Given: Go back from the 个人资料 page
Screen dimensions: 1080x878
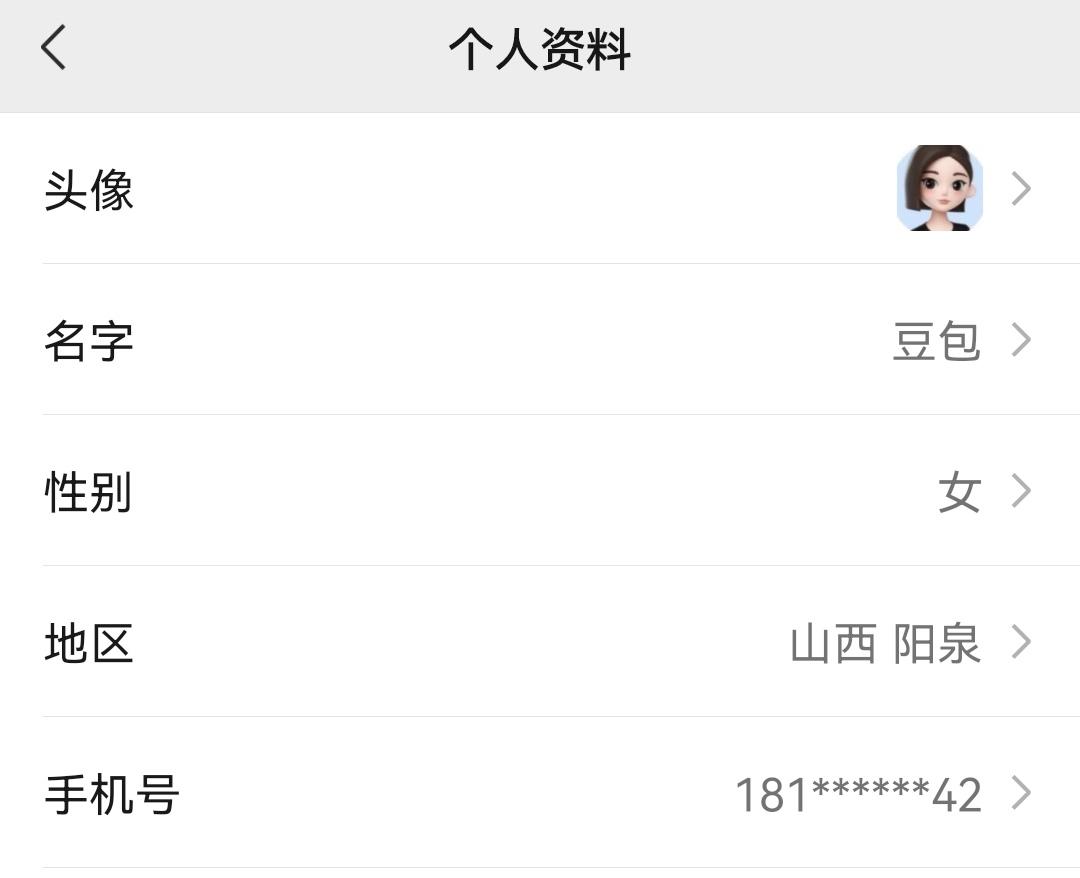Looking at the screenshot, I should pyautogui.click(x=54, y=48).
